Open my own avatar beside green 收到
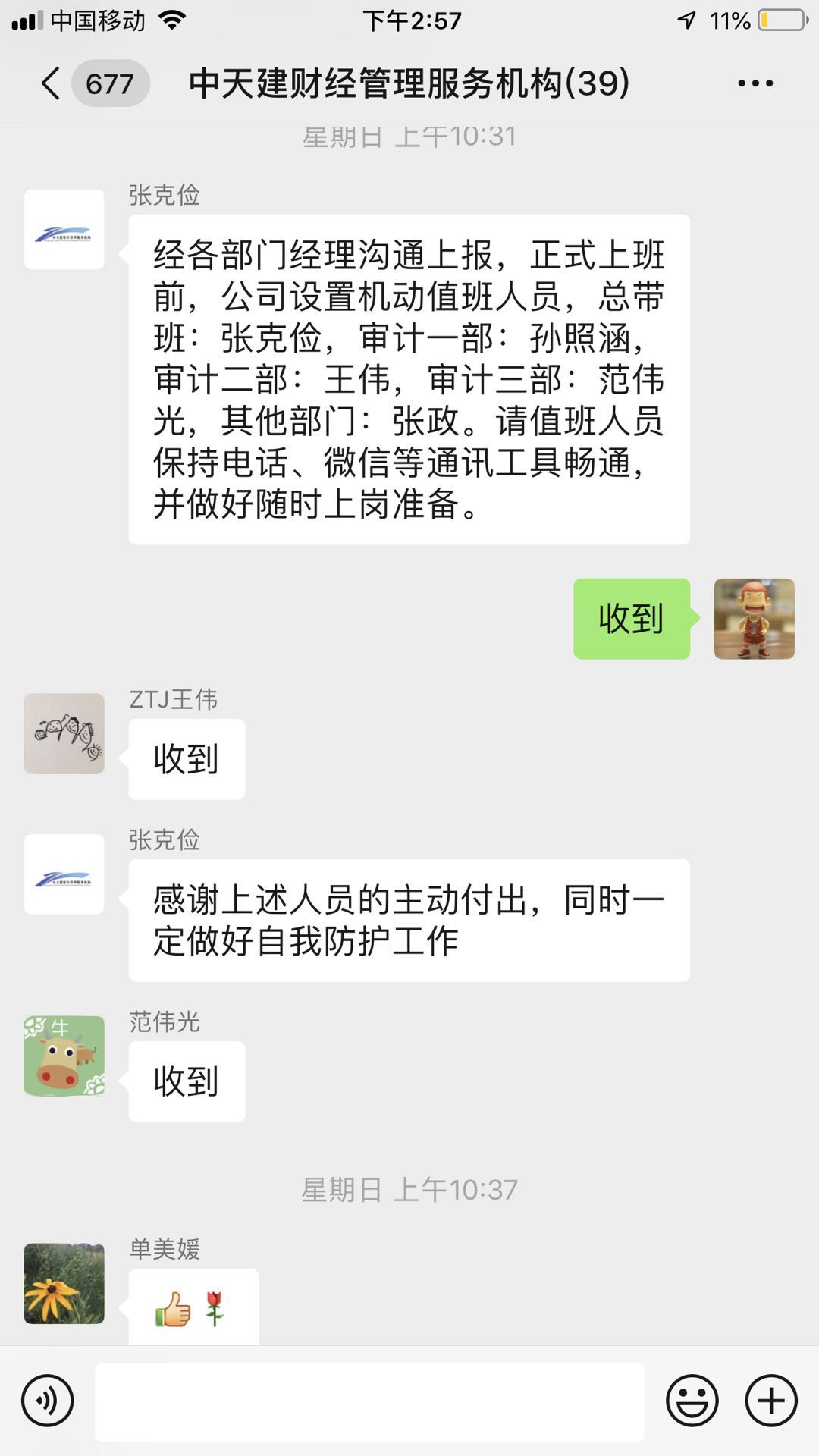This screenshot has width=819, height=1456. [x=754, y=619]
